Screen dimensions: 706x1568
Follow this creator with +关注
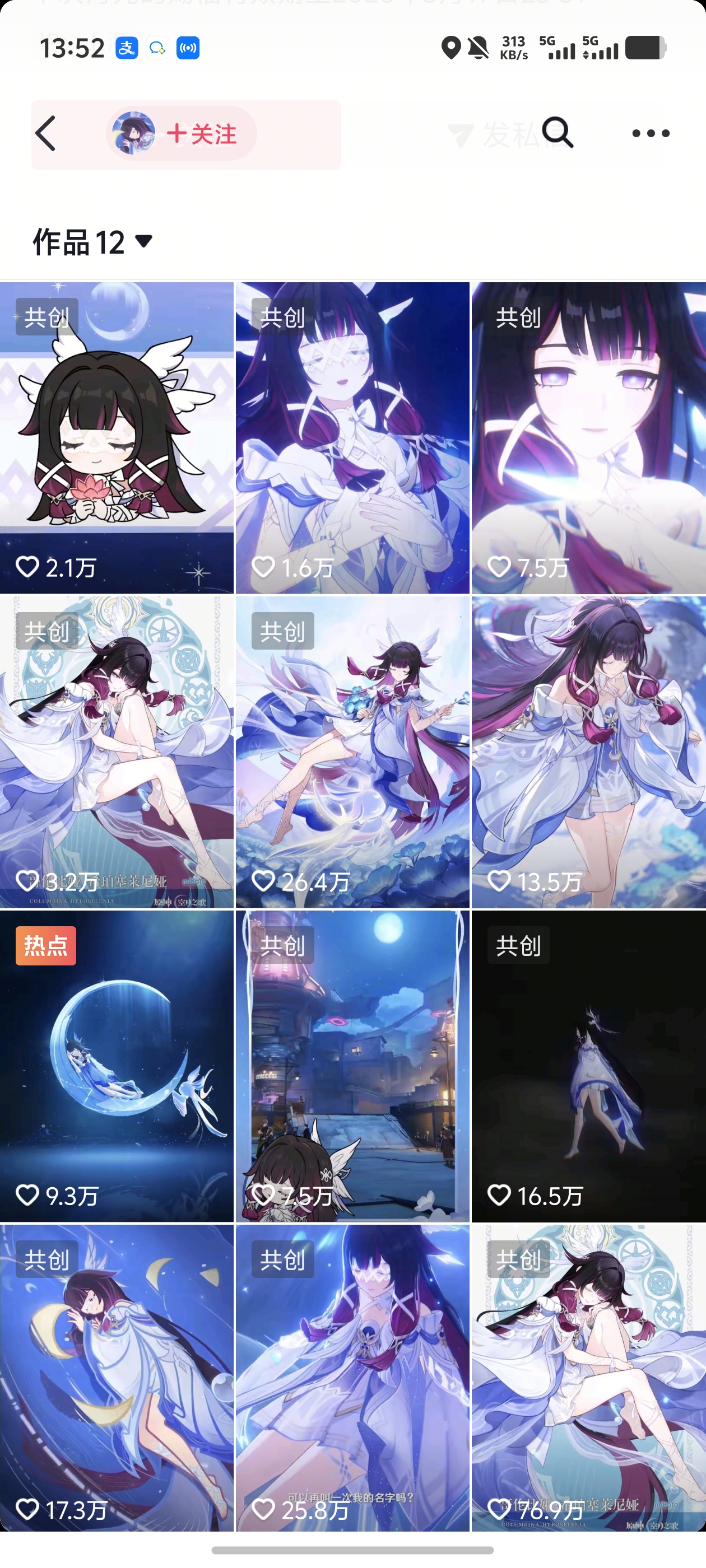tap(202, 134)
